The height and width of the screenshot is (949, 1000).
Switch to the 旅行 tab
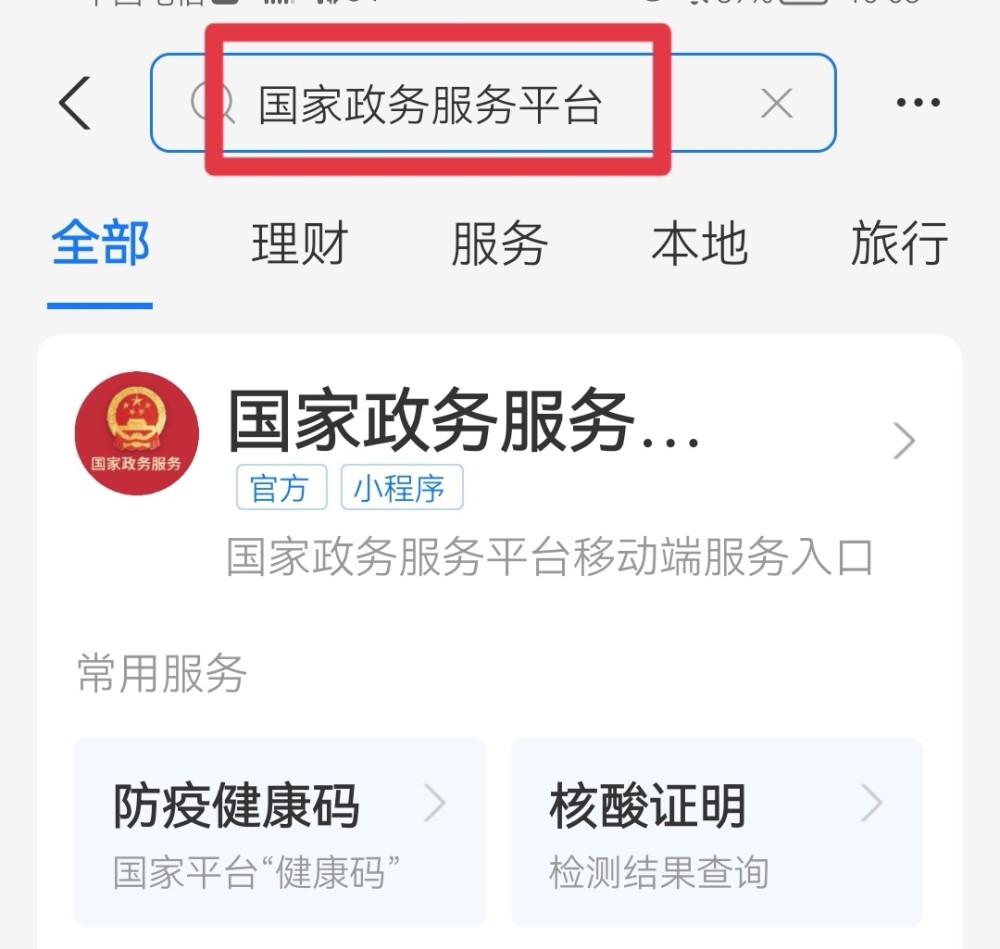pos(899,245)
